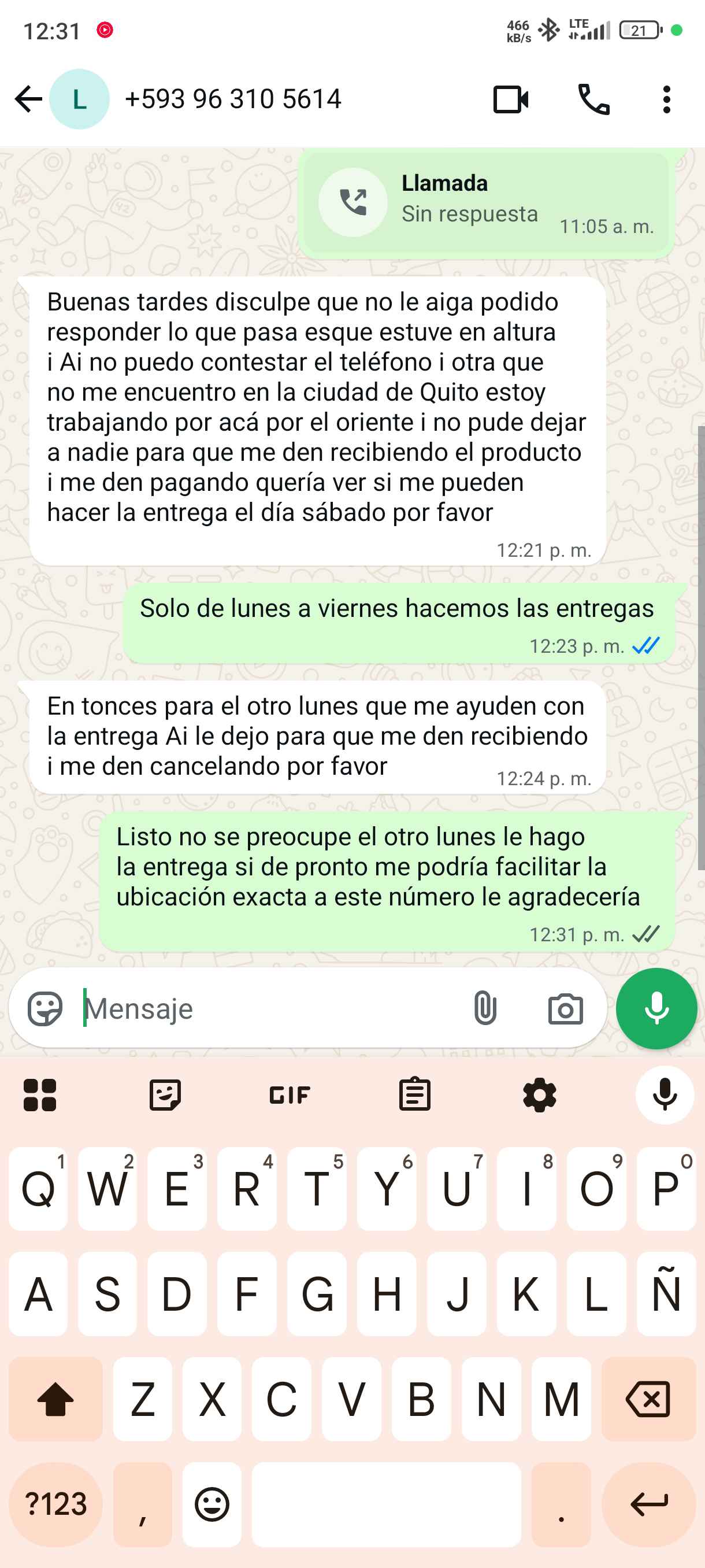Go back to the chats list

click(x=28, y=99)
